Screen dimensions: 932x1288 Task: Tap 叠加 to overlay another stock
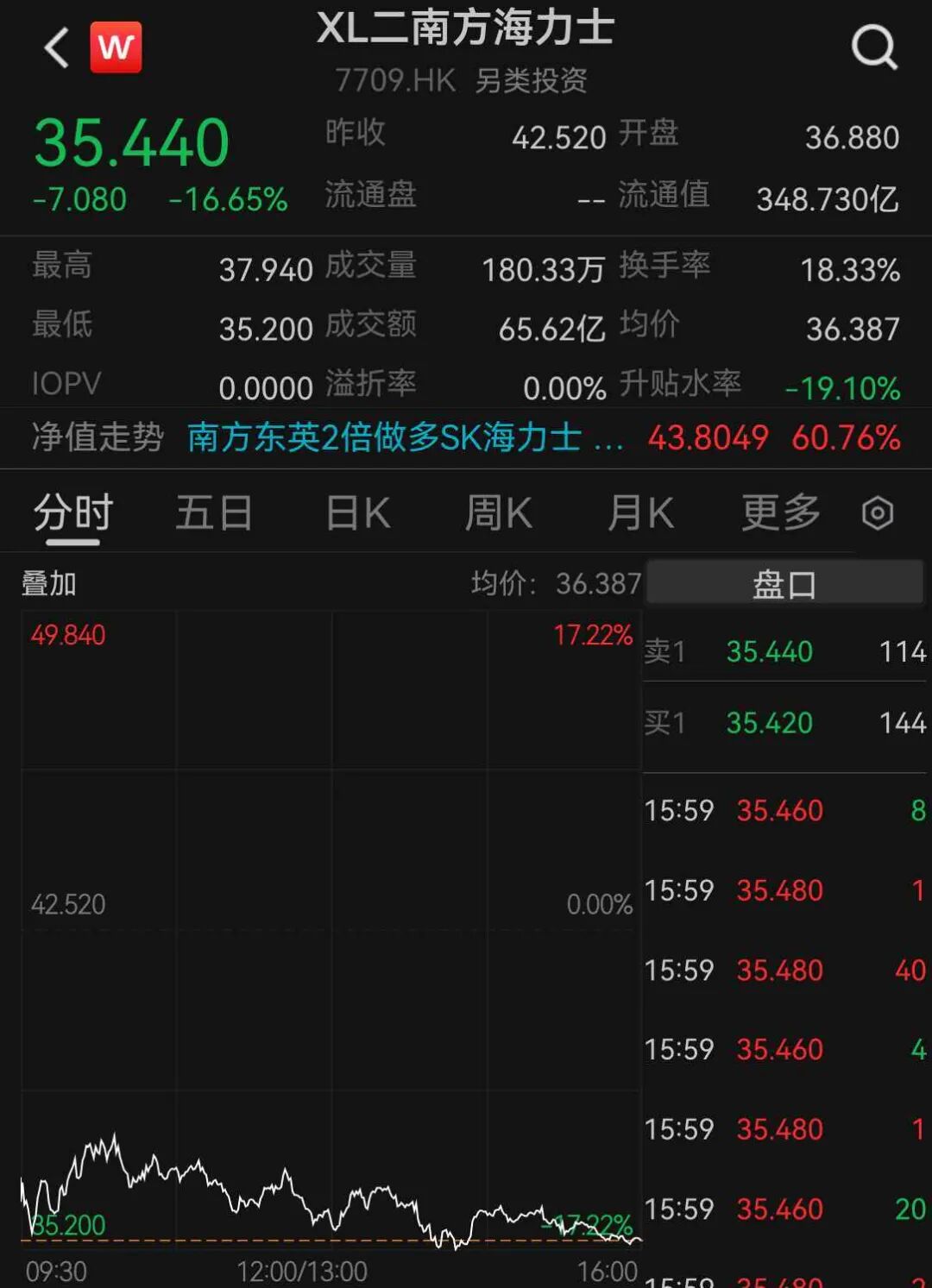pyautogui.click(x=49, y=584)
